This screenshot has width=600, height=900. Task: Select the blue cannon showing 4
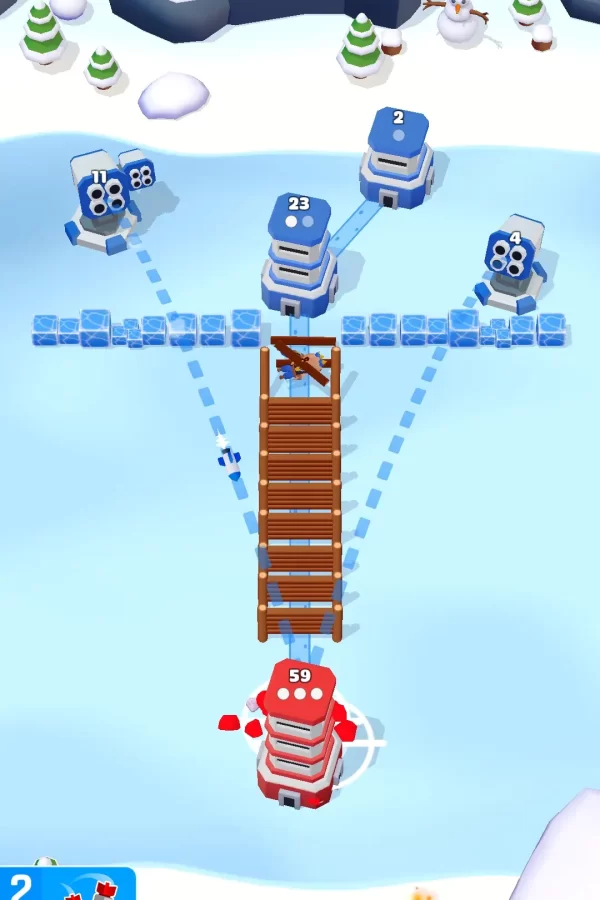[512, 265]
